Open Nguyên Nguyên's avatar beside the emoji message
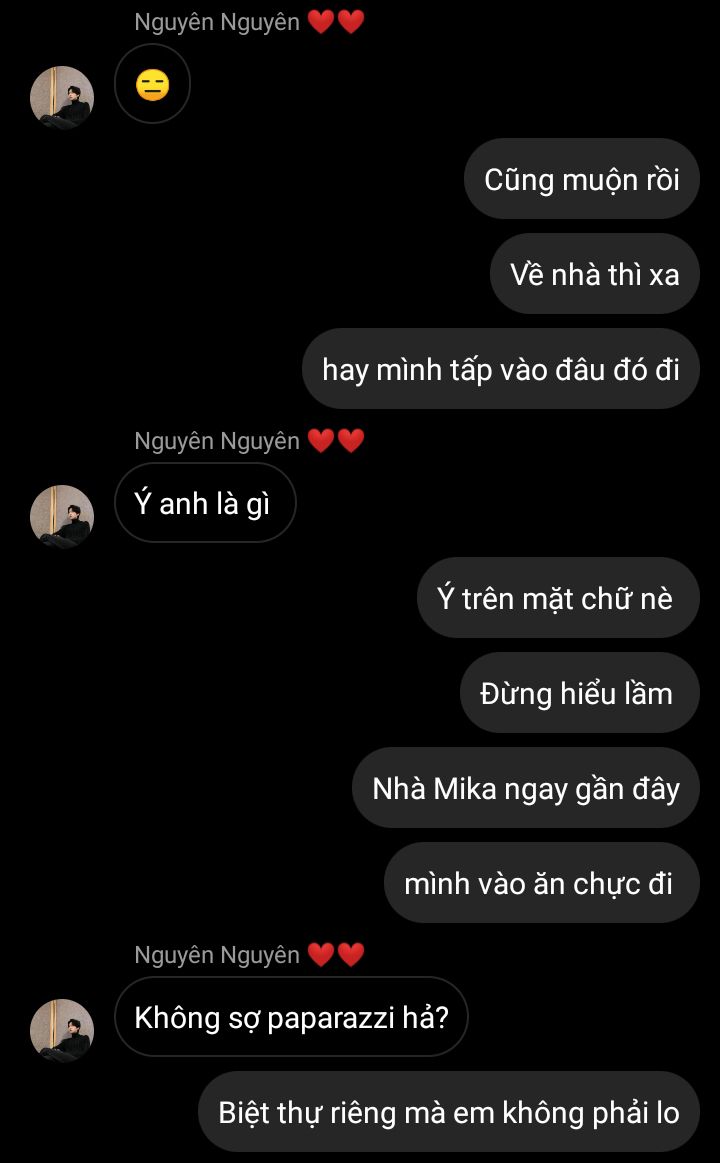 62,97
